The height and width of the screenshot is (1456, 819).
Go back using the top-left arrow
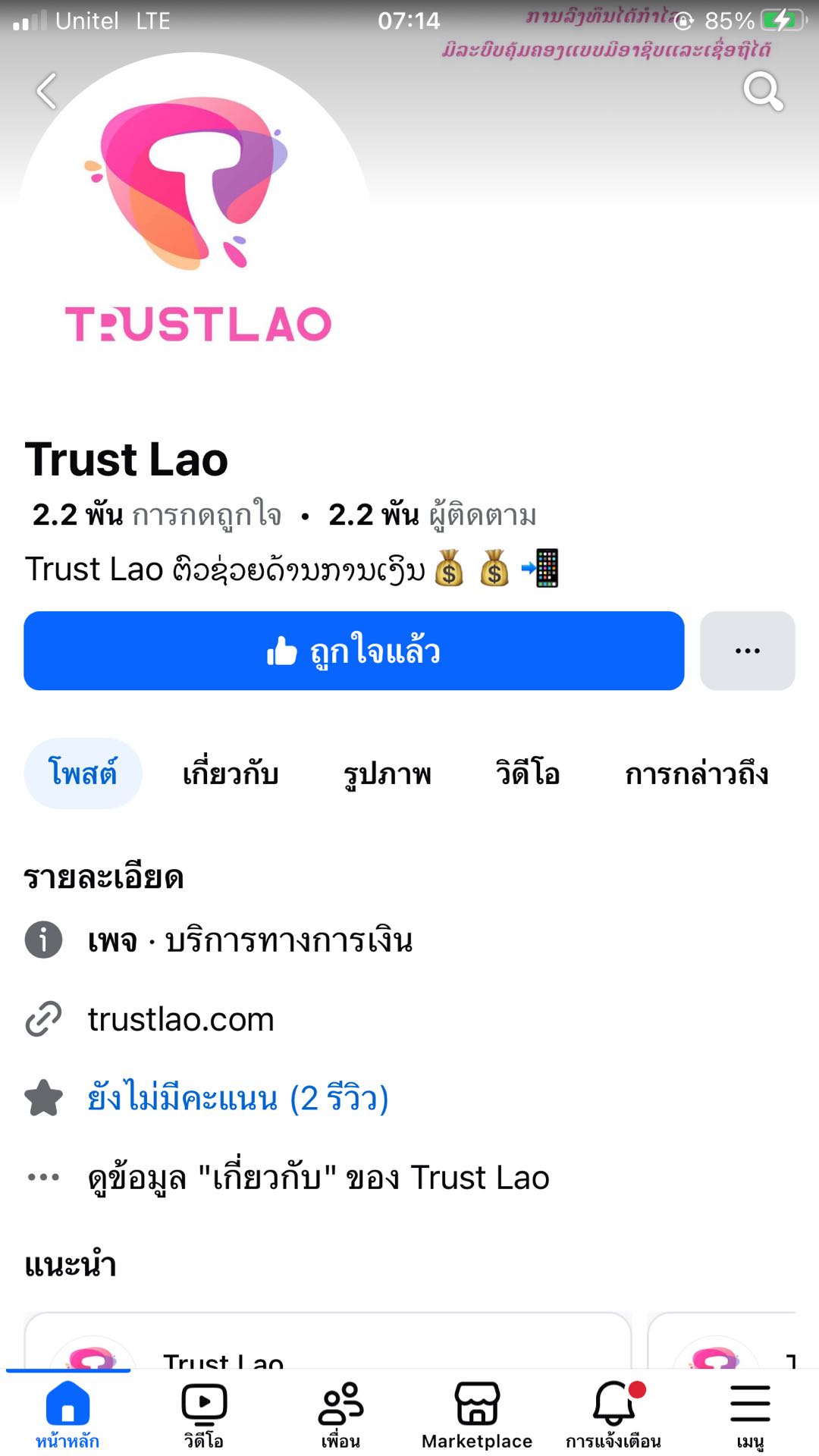coord(47,91)
